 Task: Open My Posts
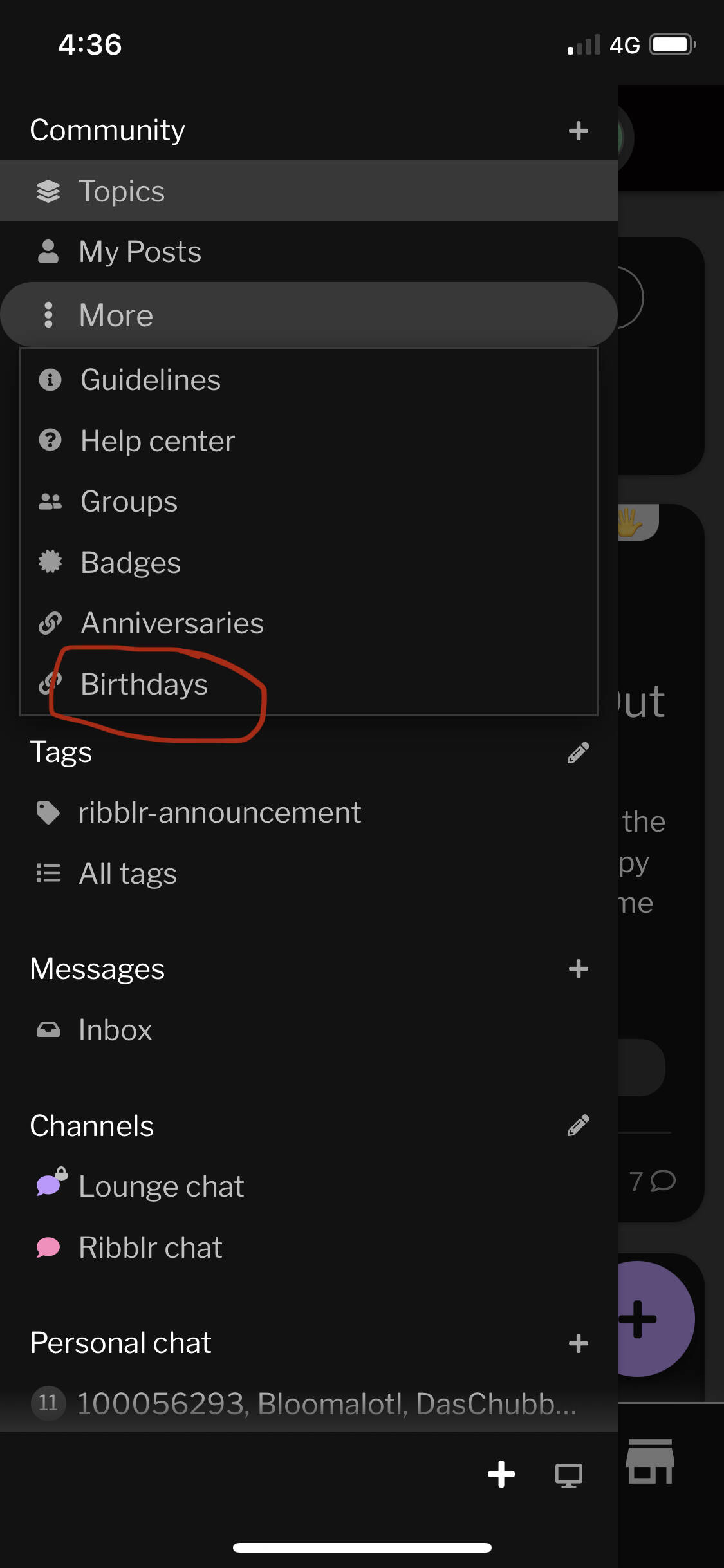pyautogui.click(x=309, y=252)
